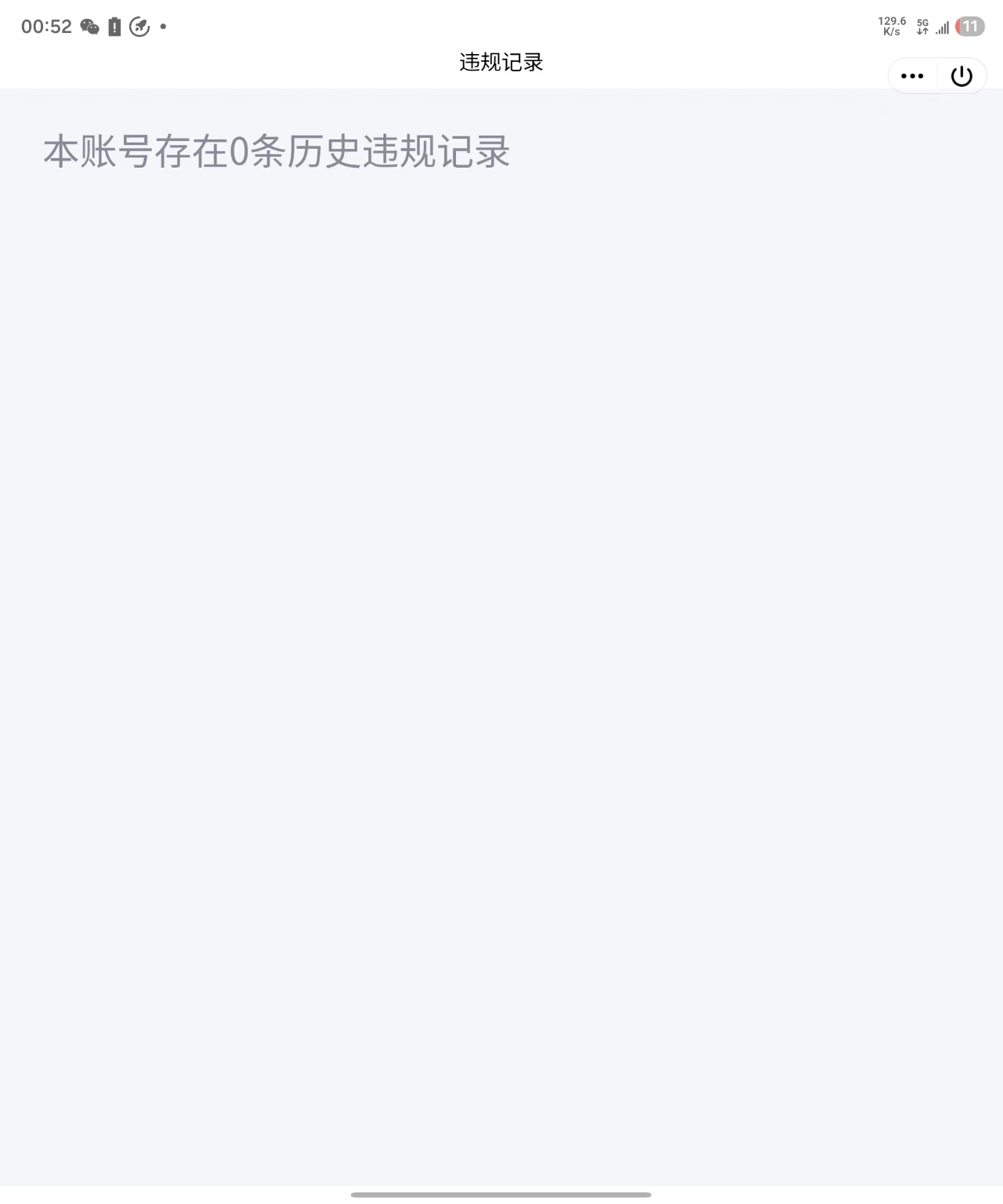Tap the power icon in the mini program capsule
This screenshot has width=1003, height=1204.
[961, 76]
